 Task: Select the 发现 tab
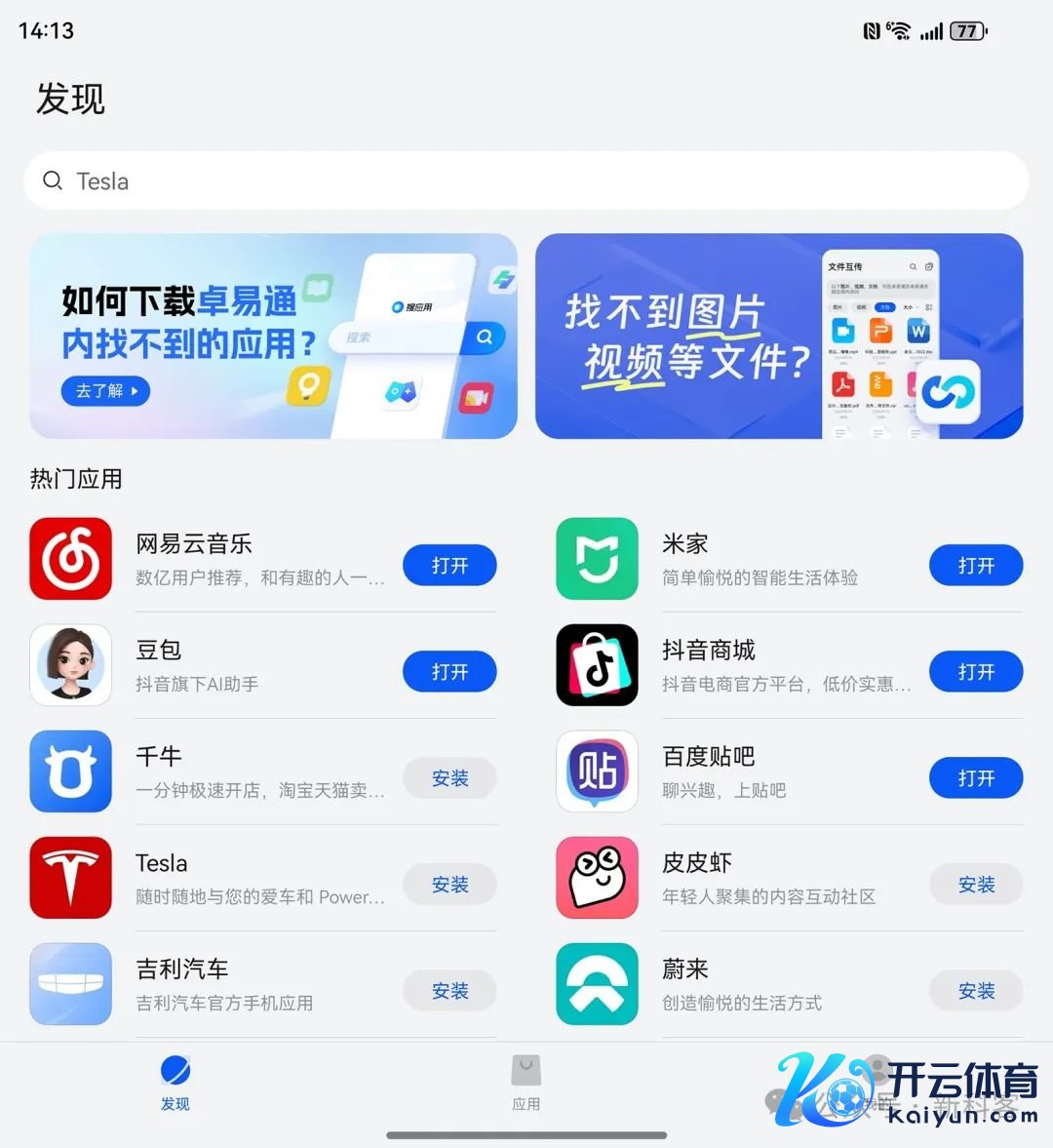pyautogui.click(x=175, y=1082)
